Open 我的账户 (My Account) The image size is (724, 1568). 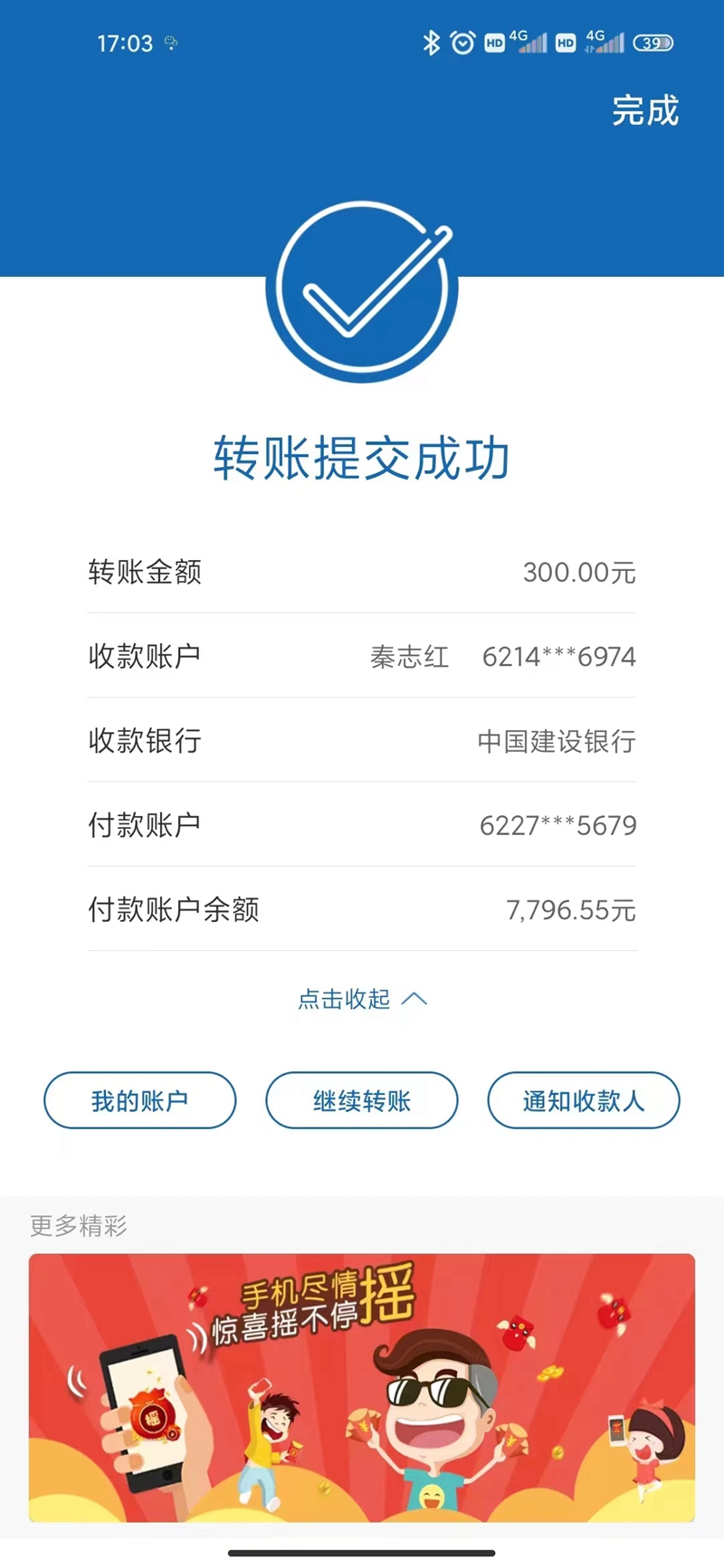(x=139, y=1100)
